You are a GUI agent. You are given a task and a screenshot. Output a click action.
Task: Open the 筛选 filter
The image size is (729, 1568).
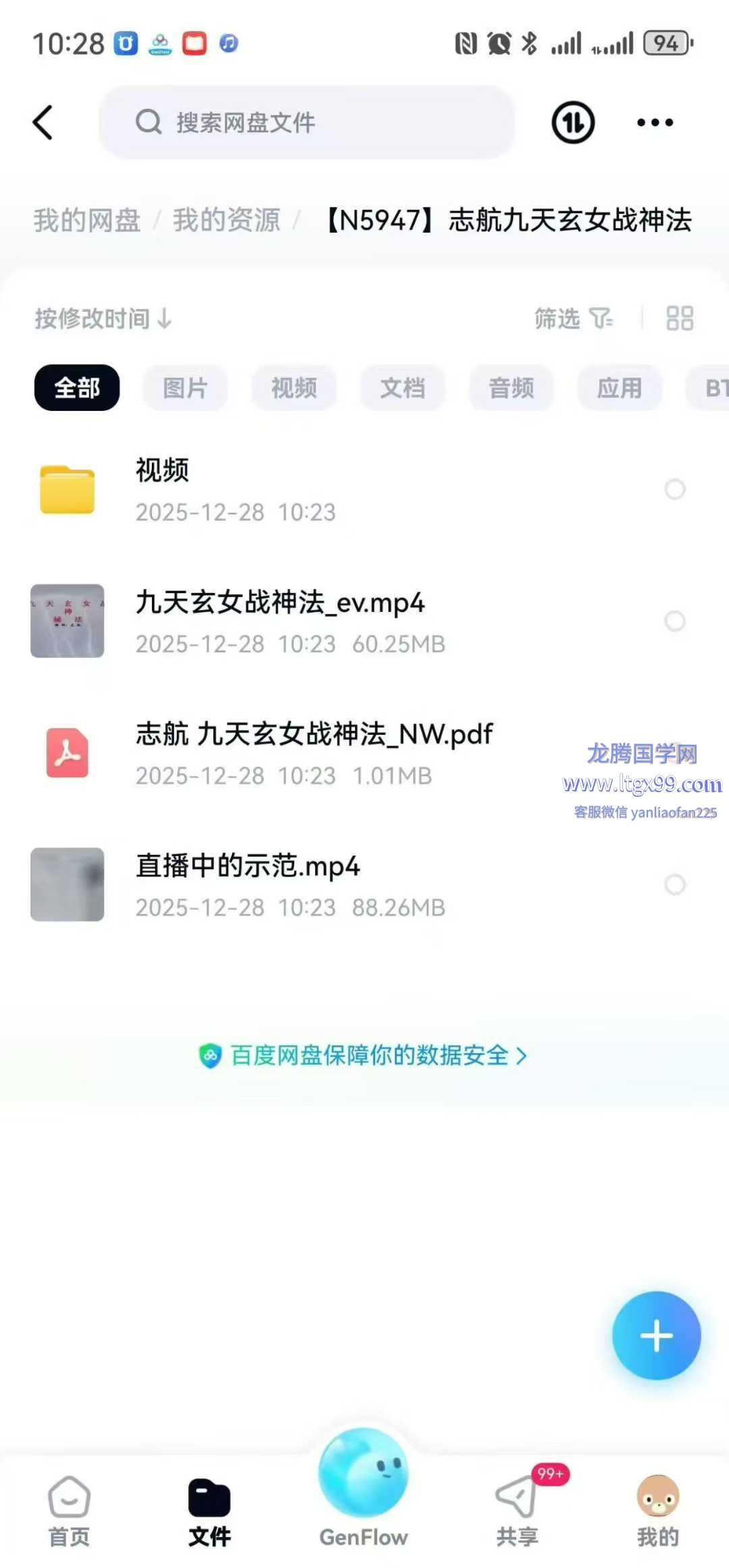coord(573,318)
